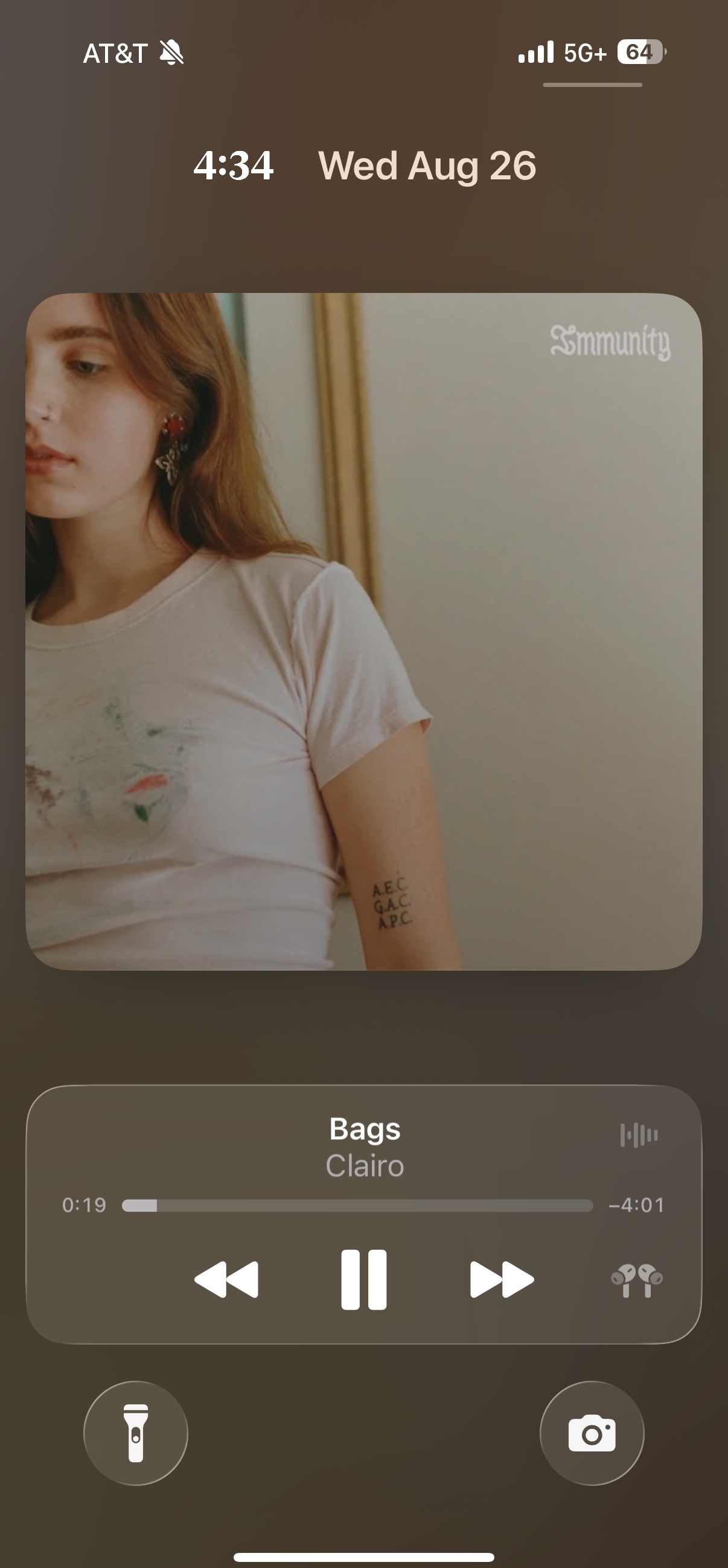Tap the playback progress bar

[x=357, y=1205]
